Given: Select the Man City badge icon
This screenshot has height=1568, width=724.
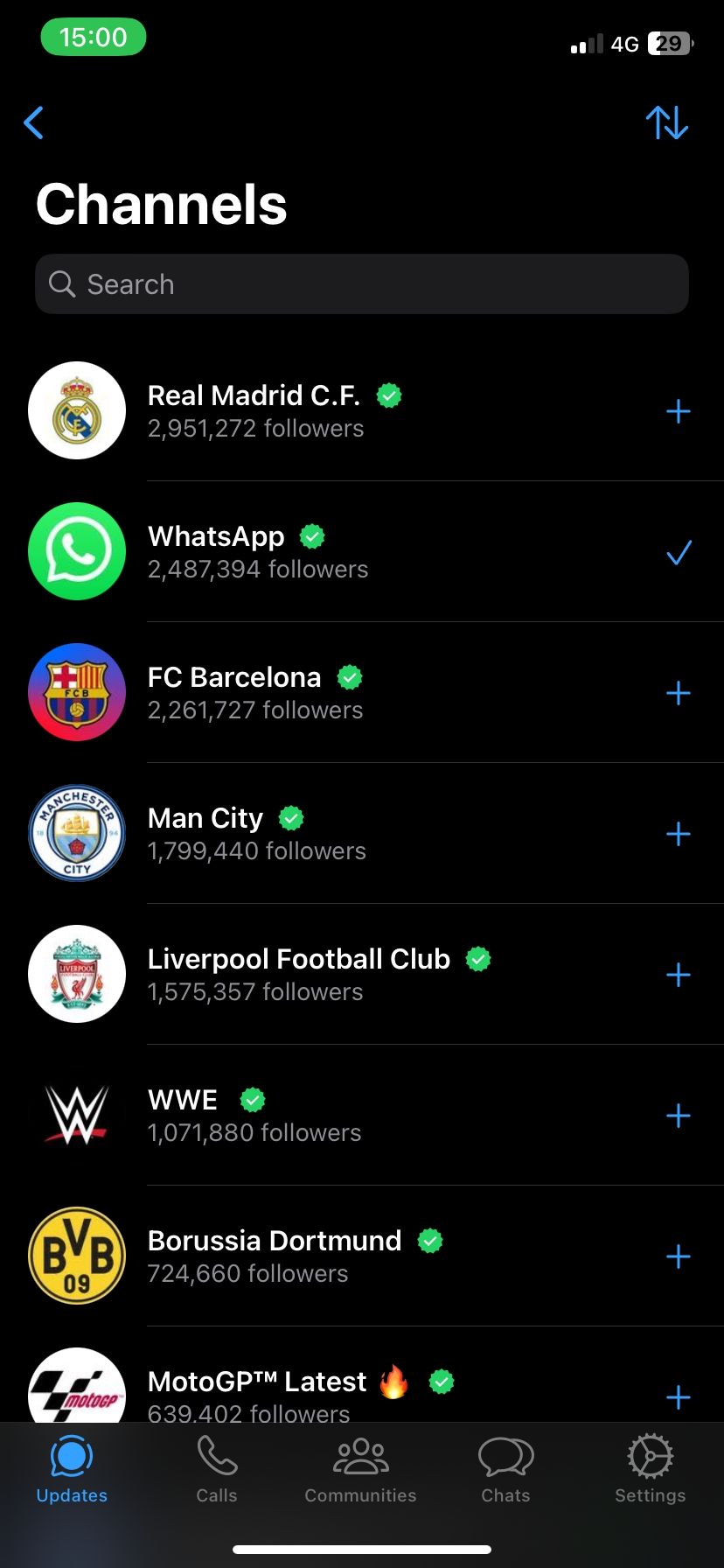Looking at the screenshot, I should [x=77, y=833].
